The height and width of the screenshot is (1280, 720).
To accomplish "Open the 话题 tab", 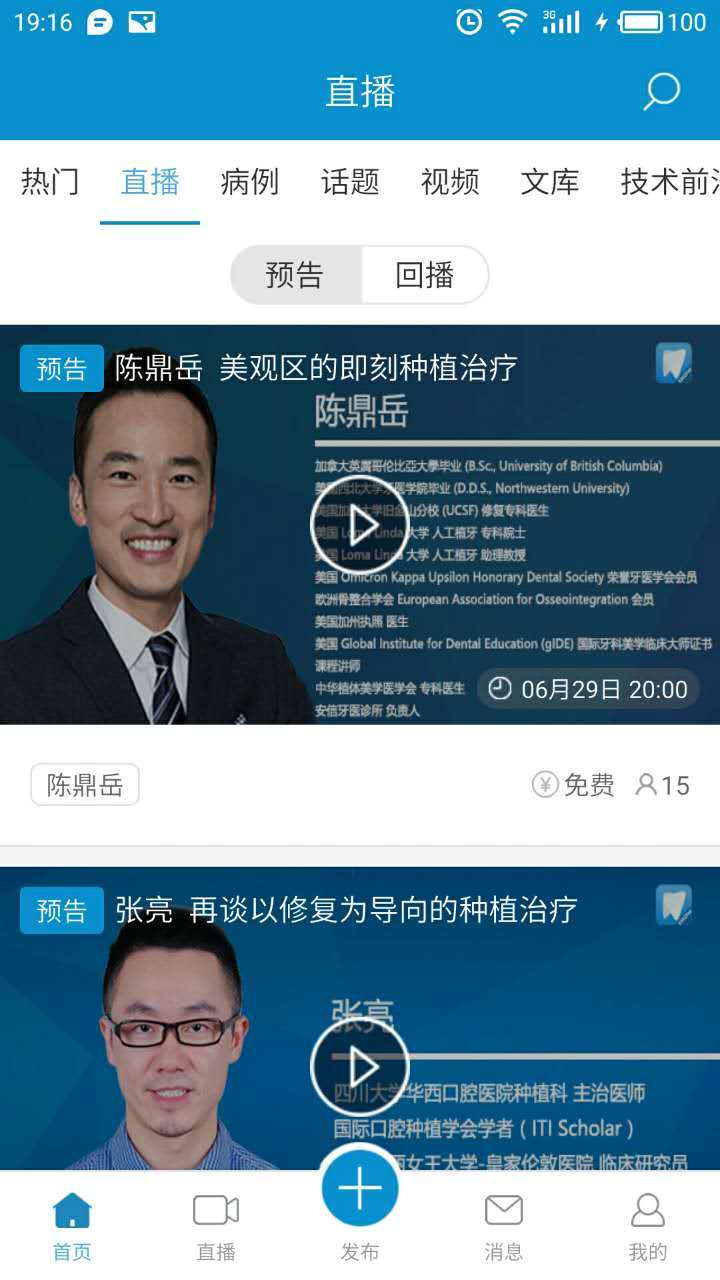I will coord(350,182).
